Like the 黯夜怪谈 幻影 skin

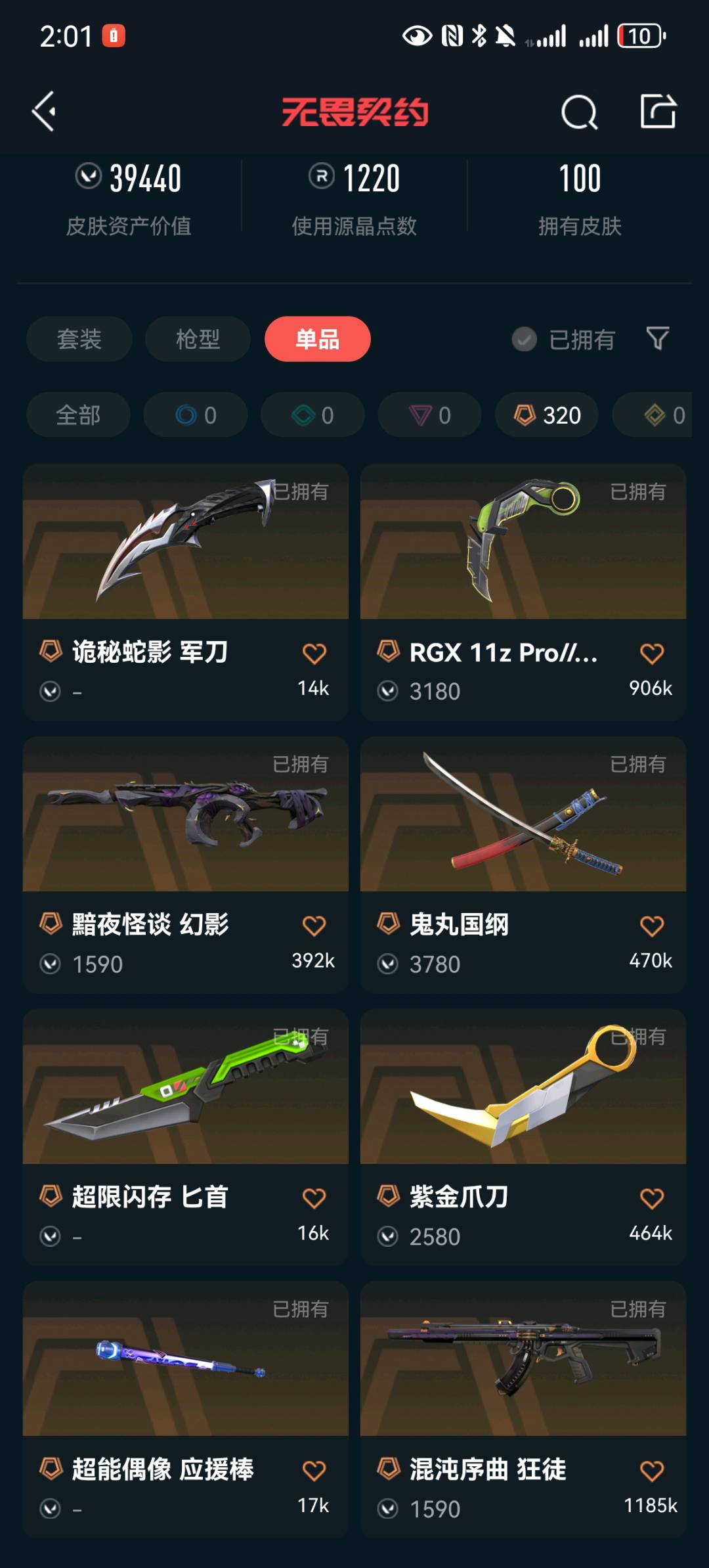click(314, 926)
